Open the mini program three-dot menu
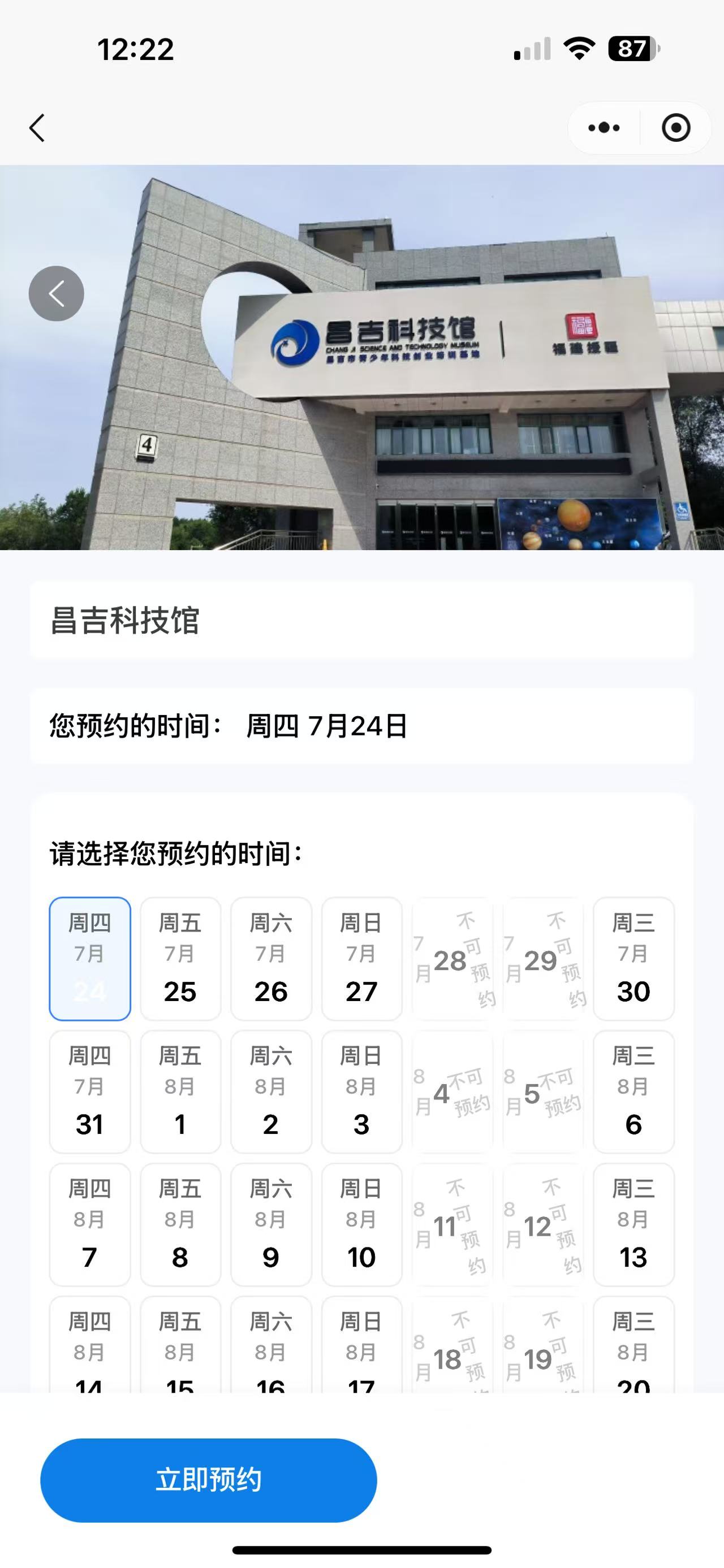This screenshot has width=724, height=1568. point(604,128)
